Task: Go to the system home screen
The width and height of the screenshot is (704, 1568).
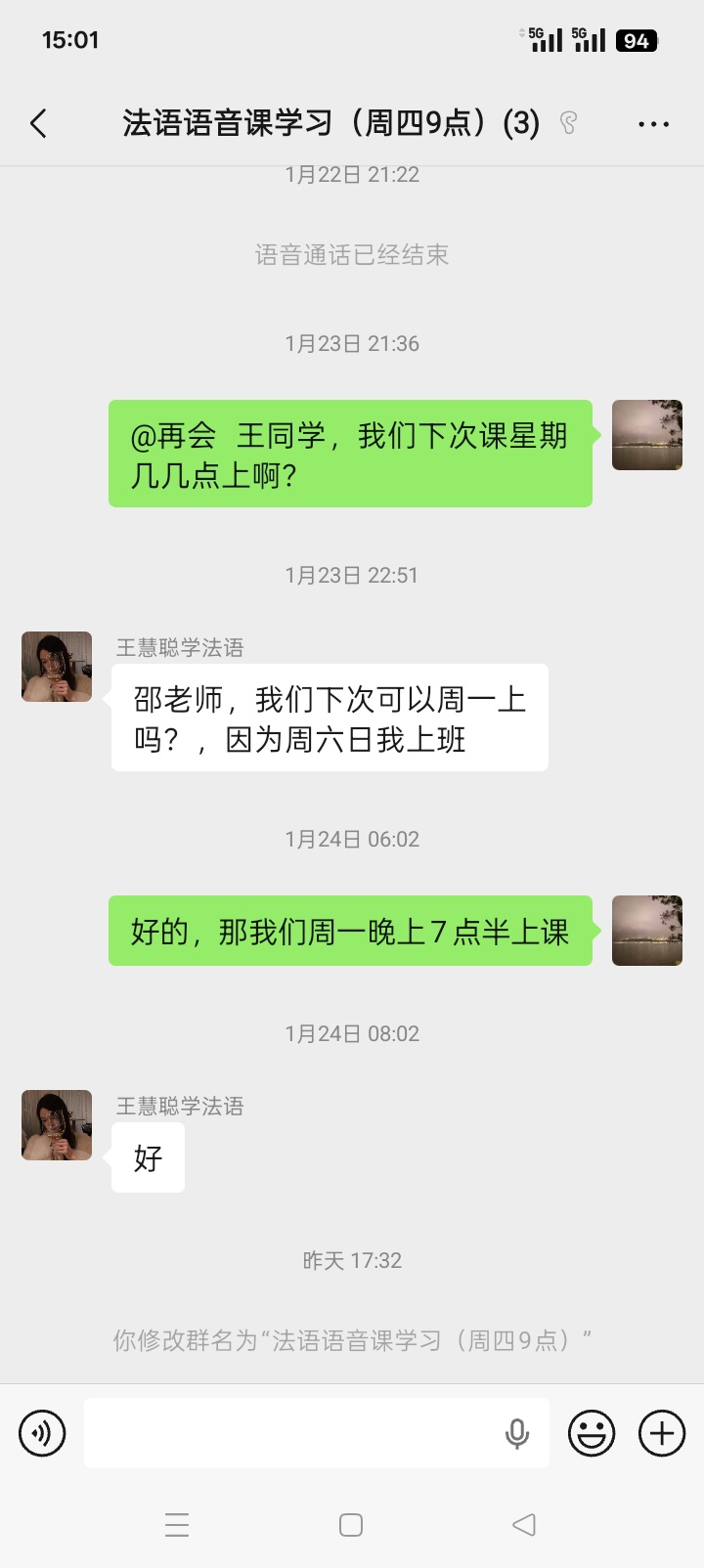Action: pyautogui.click(x=351, y=1525)
